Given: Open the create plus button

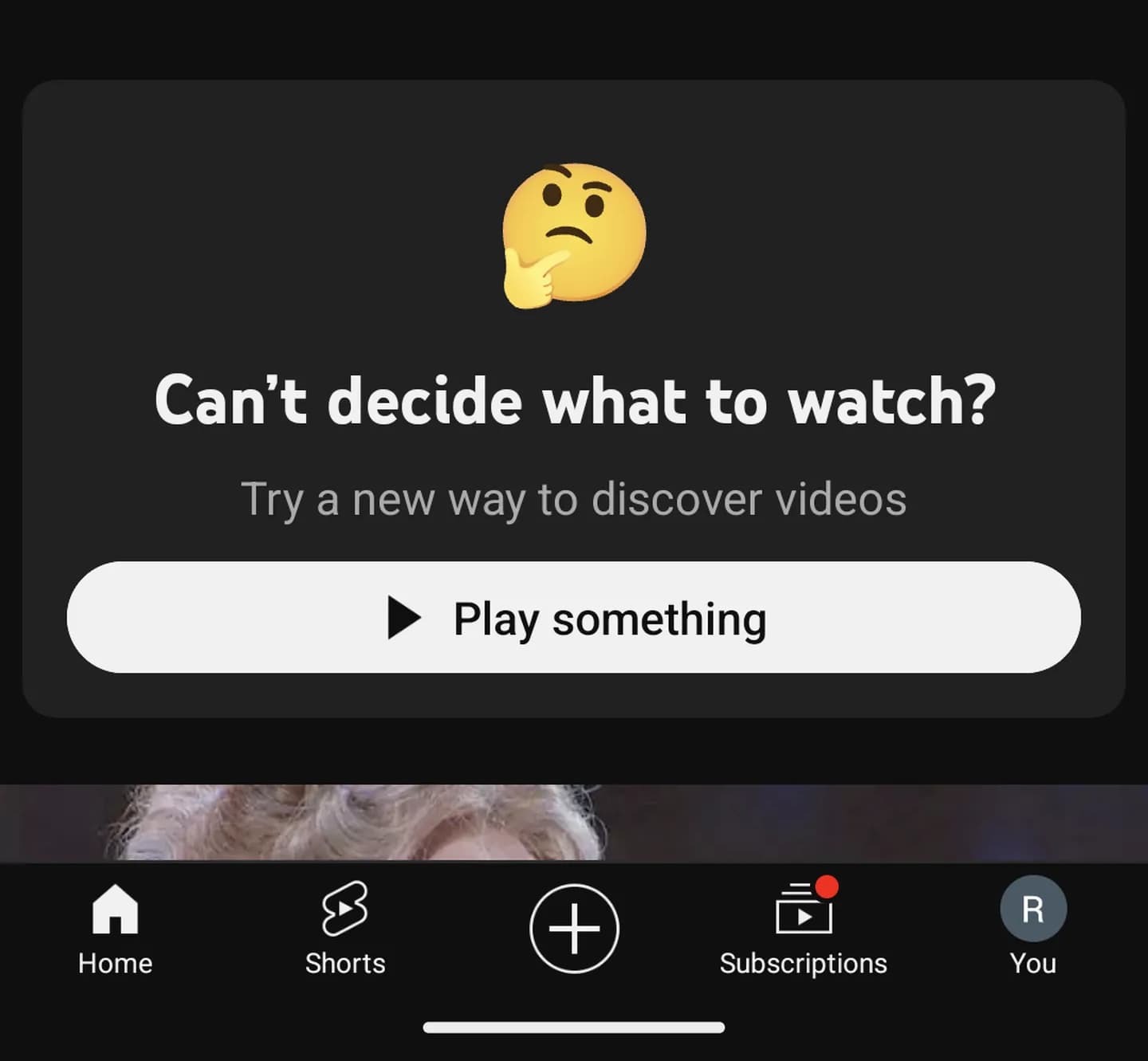Looking at the screenshot, I should (574, 929).
